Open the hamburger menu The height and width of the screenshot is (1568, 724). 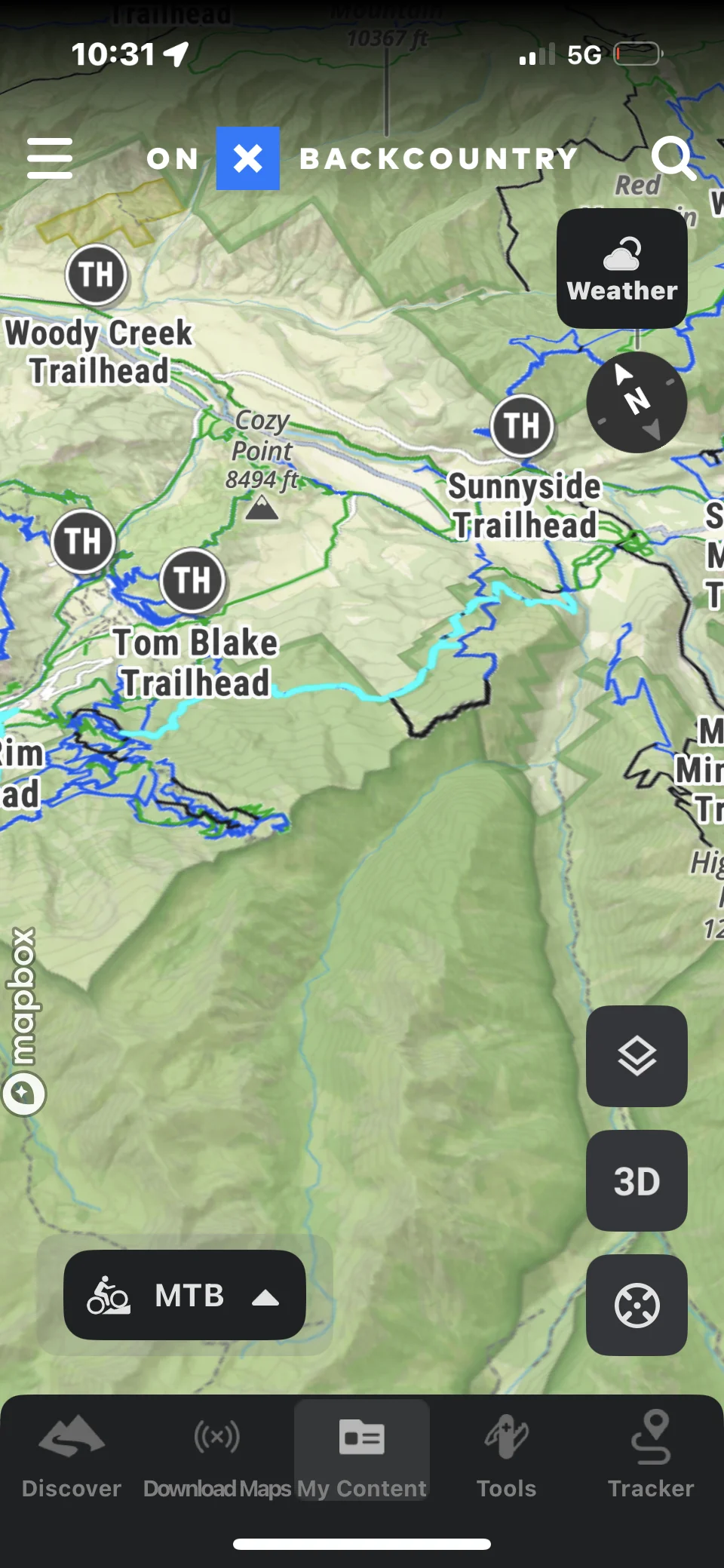click(50, 158)
